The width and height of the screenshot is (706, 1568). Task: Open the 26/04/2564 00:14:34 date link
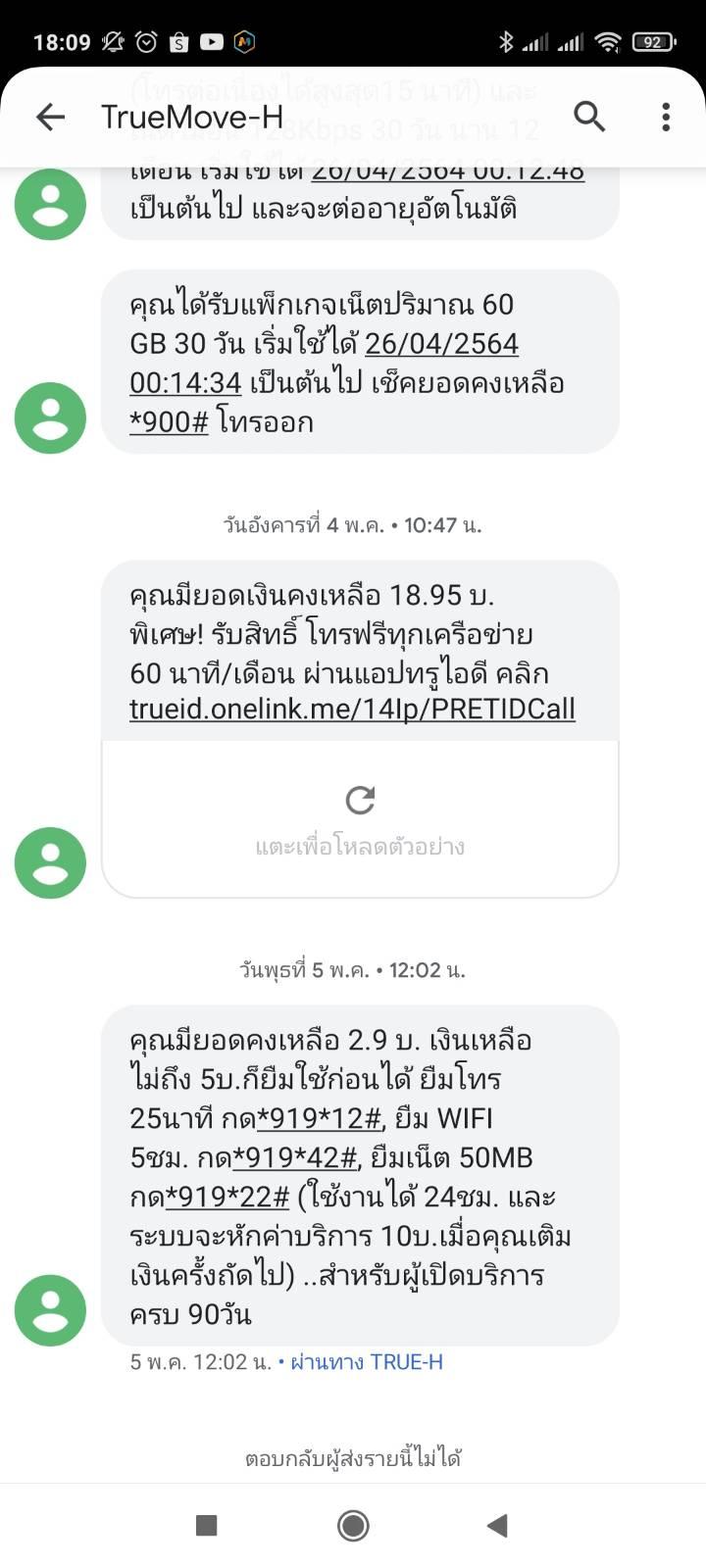point(325,364)
